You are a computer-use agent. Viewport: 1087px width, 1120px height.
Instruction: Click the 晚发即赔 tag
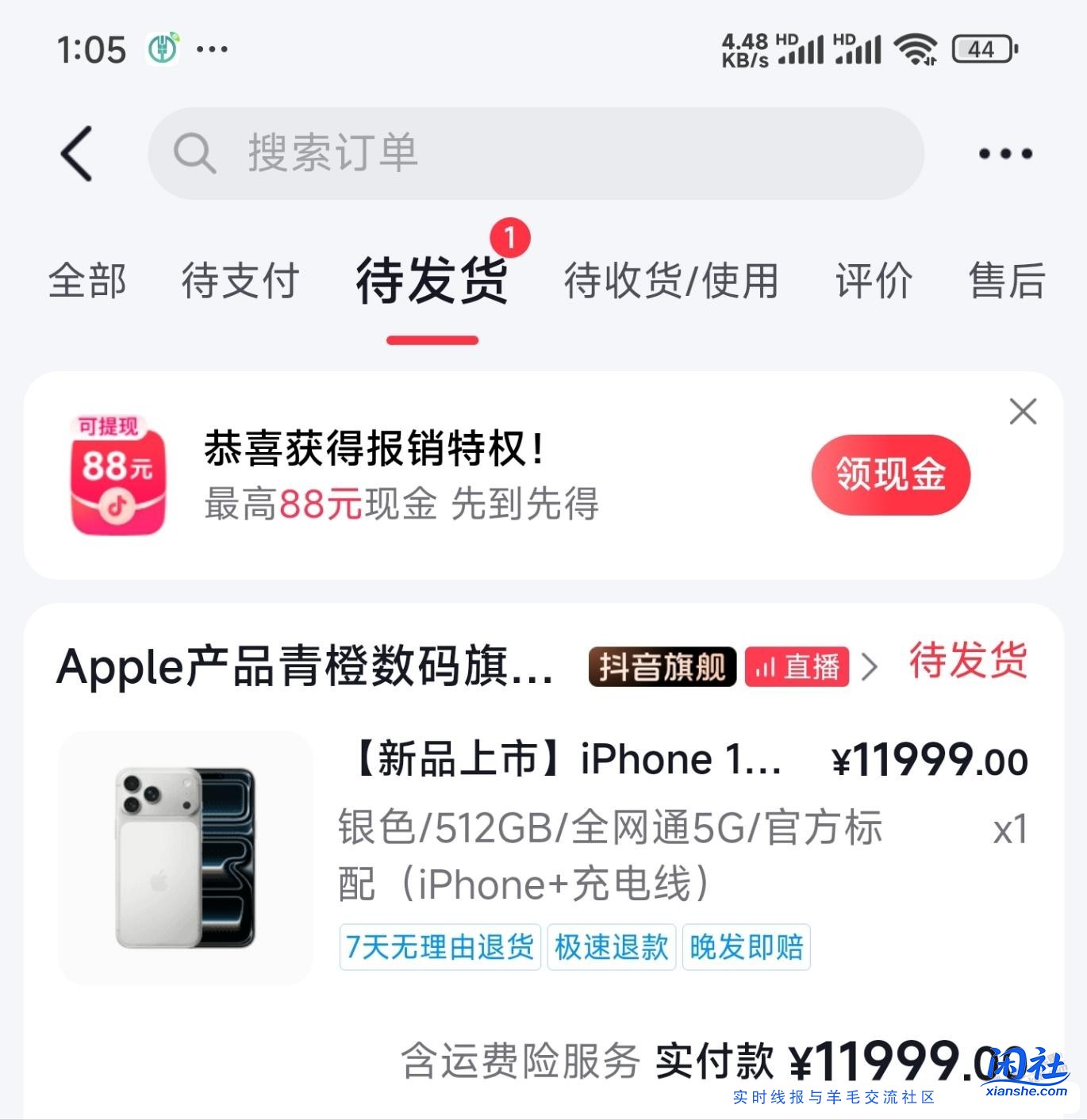[x=747, y=946]
